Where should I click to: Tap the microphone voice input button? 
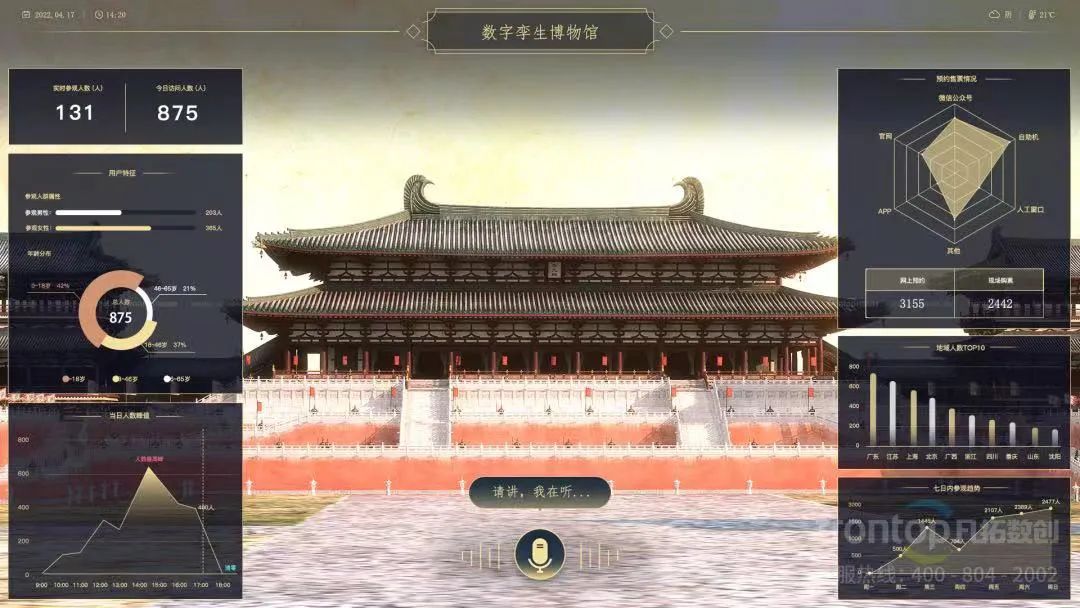(540, 552)
